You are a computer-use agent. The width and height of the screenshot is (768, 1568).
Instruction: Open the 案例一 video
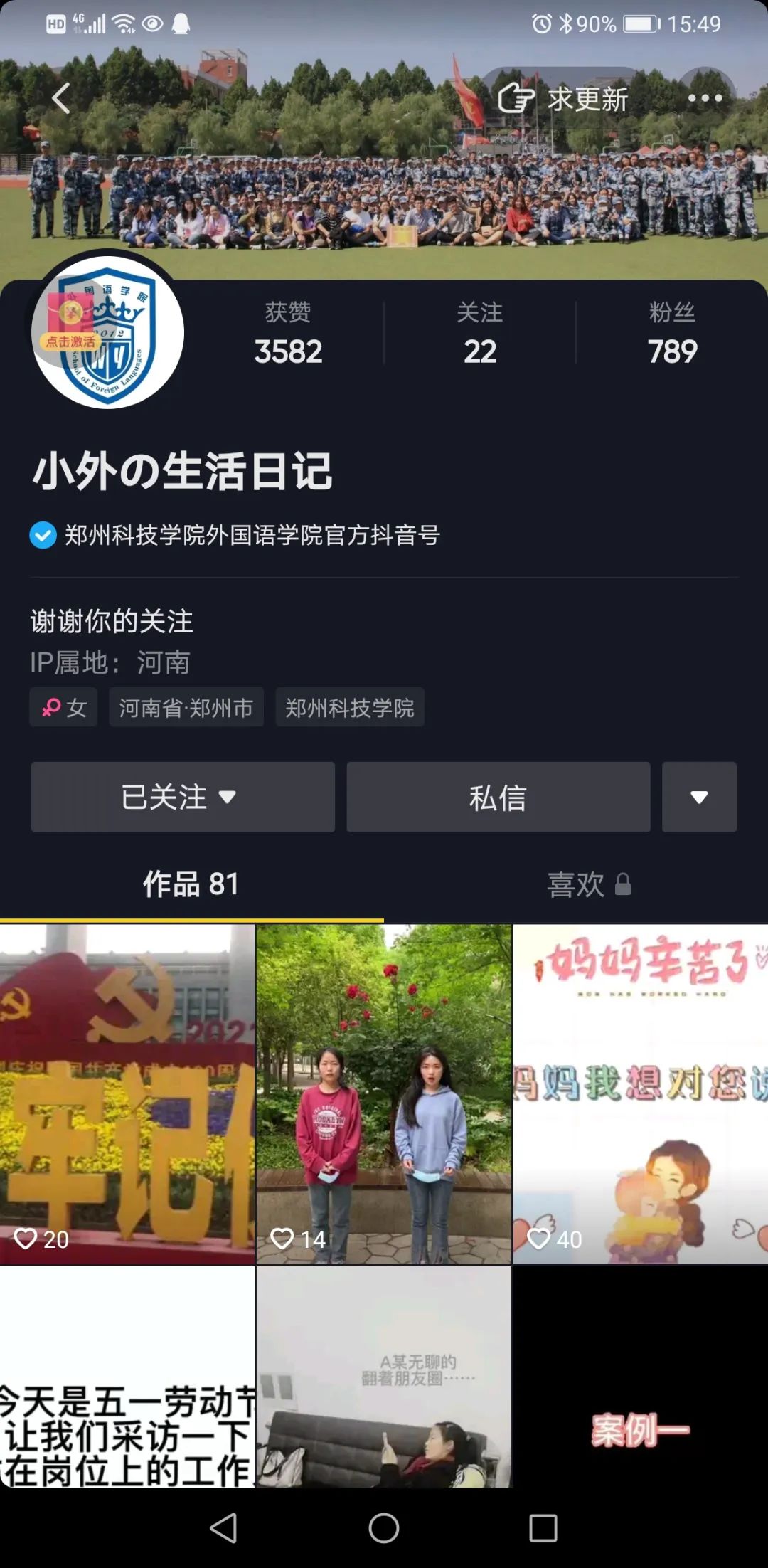[x=640, y=1378]
